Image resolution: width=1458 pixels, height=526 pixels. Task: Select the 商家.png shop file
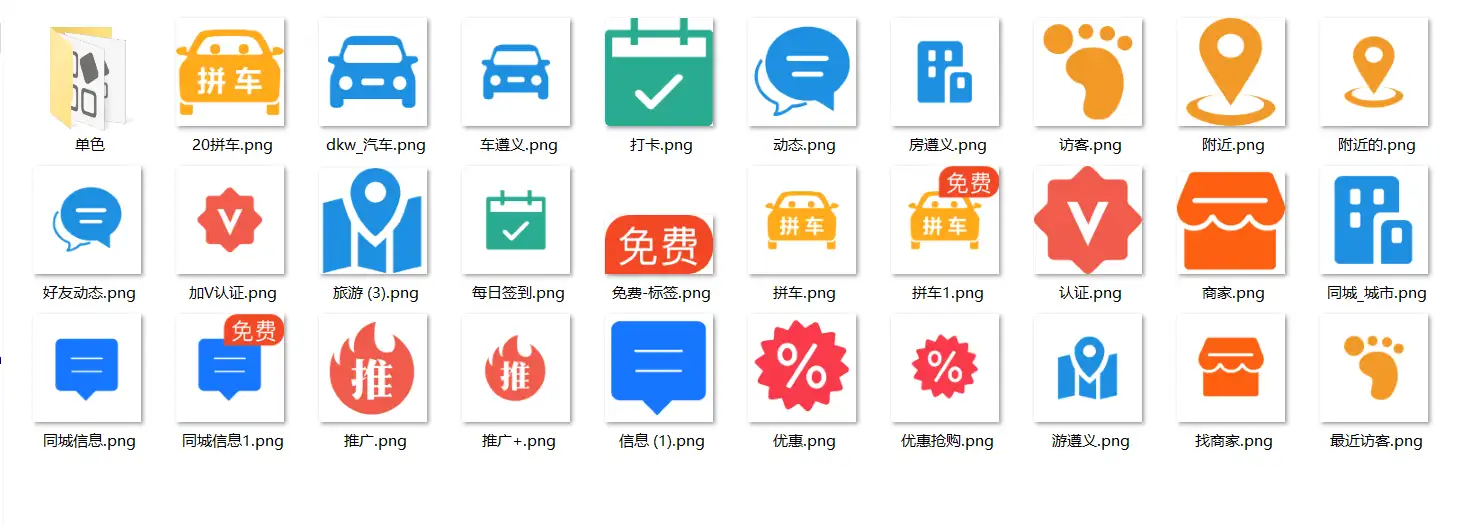coord(1231,220)
